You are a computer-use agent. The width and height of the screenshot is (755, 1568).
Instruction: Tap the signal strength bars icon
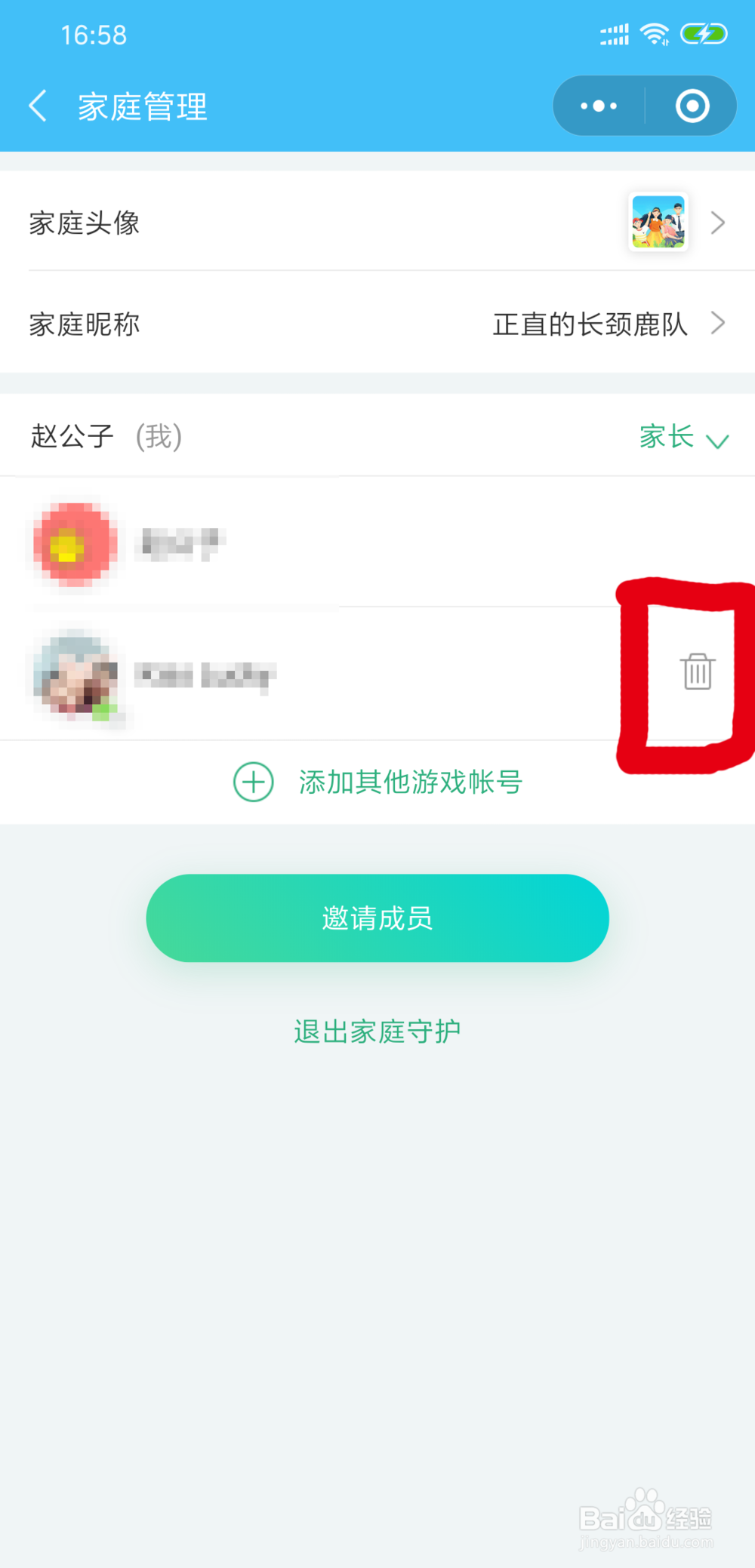pos(613,33)
